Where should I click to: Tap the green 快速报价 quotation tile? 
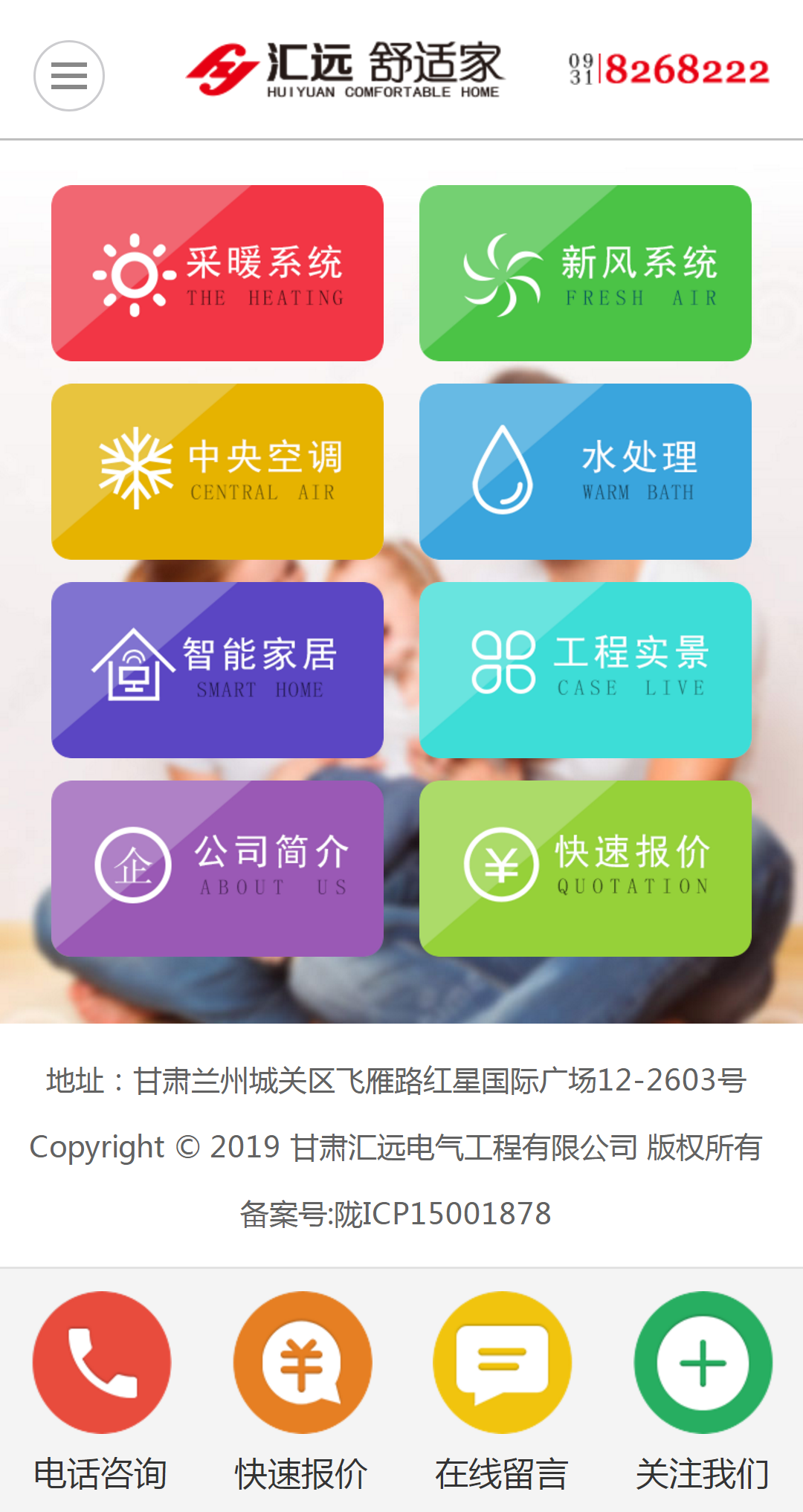pyautogui.click(x=585, y=868)
